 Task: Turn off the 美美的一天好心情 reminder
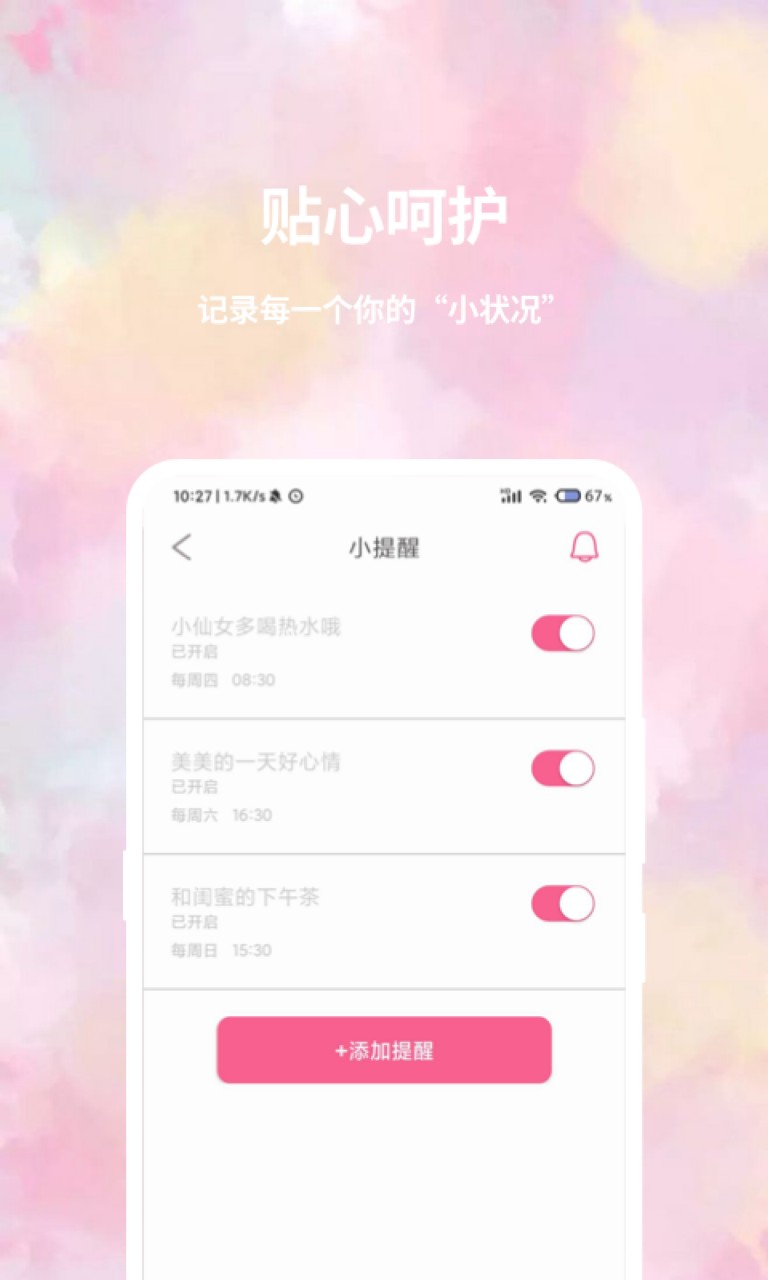[562, 769]
